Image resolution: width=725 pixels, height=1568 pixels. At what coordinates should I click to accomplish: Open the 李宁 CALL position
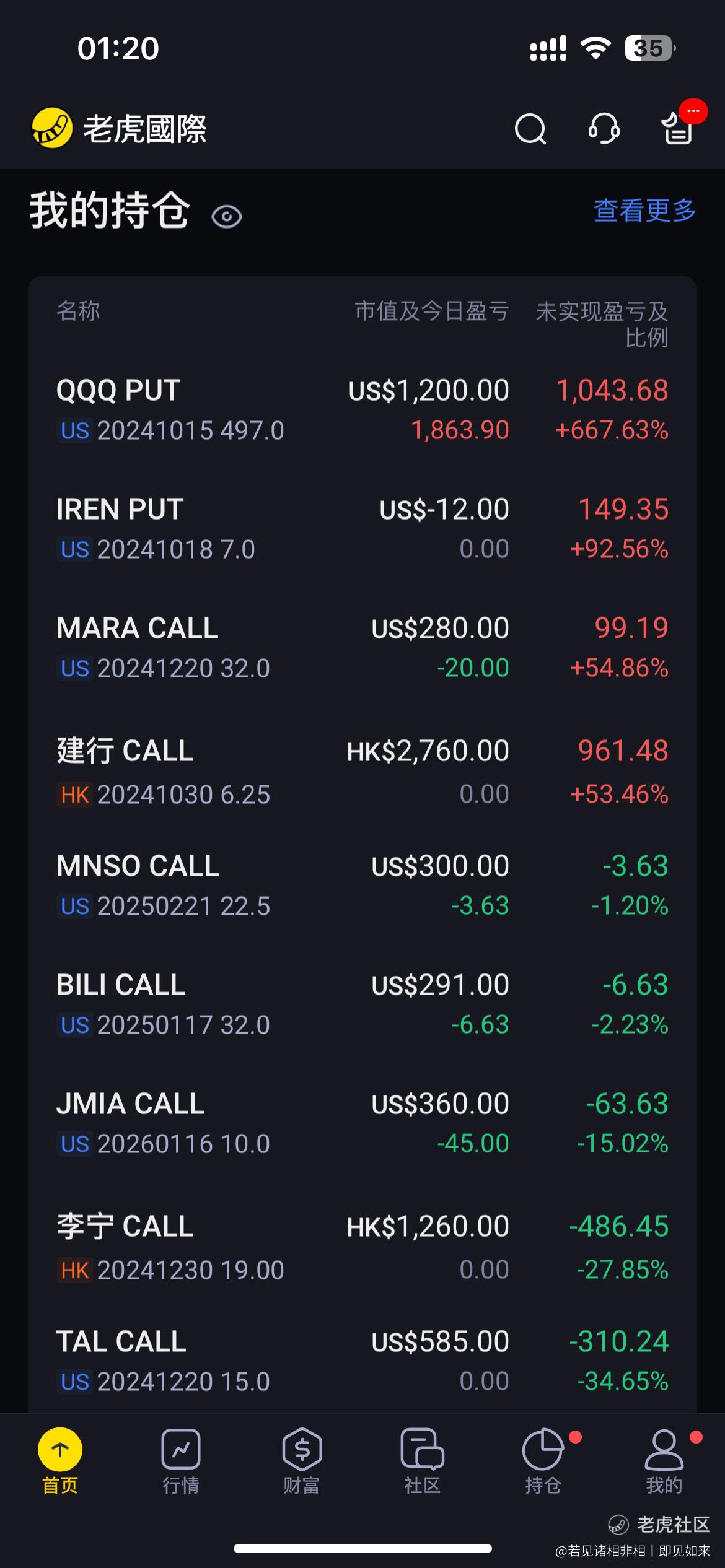click(362, 1247)
